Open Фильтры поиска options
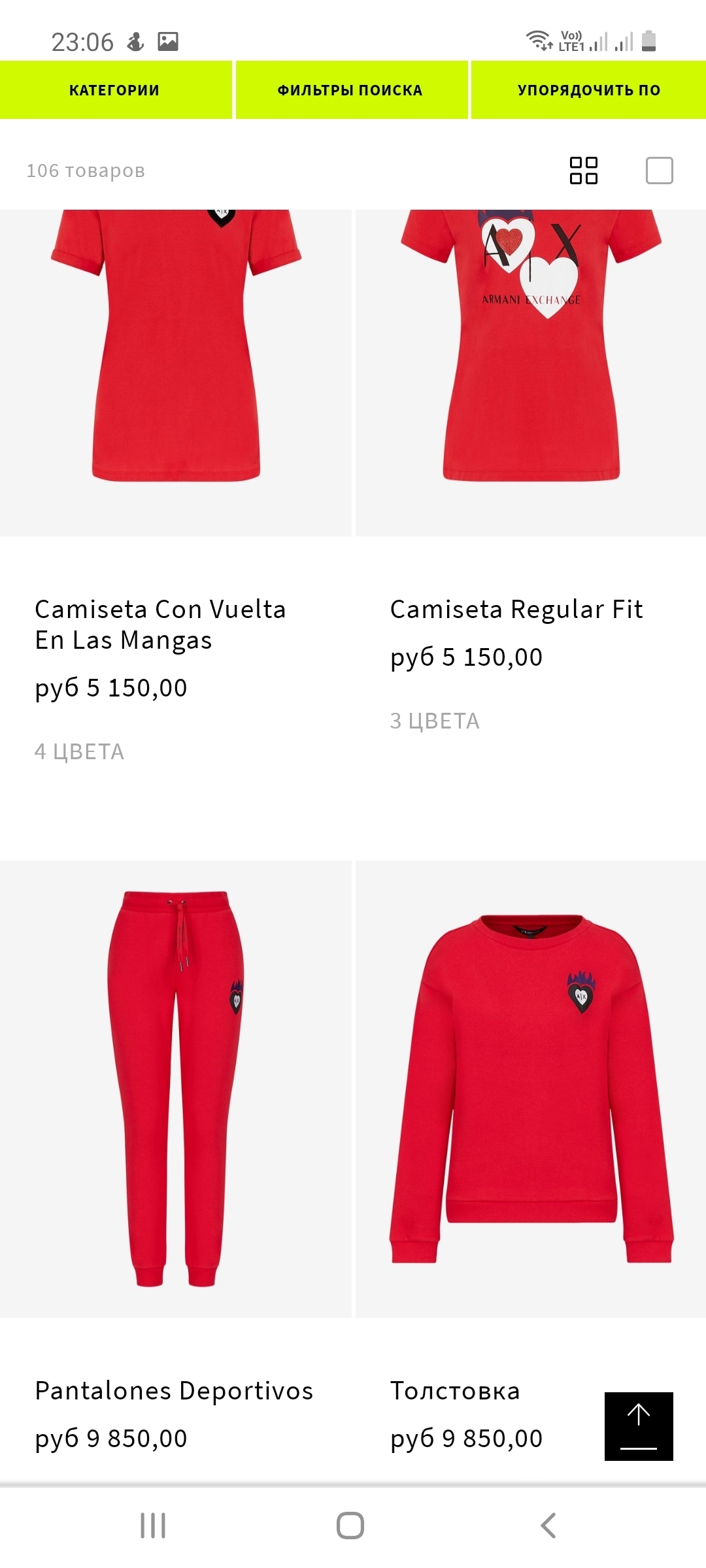Screen dimensions: 706x1568 tap(351, 90)
